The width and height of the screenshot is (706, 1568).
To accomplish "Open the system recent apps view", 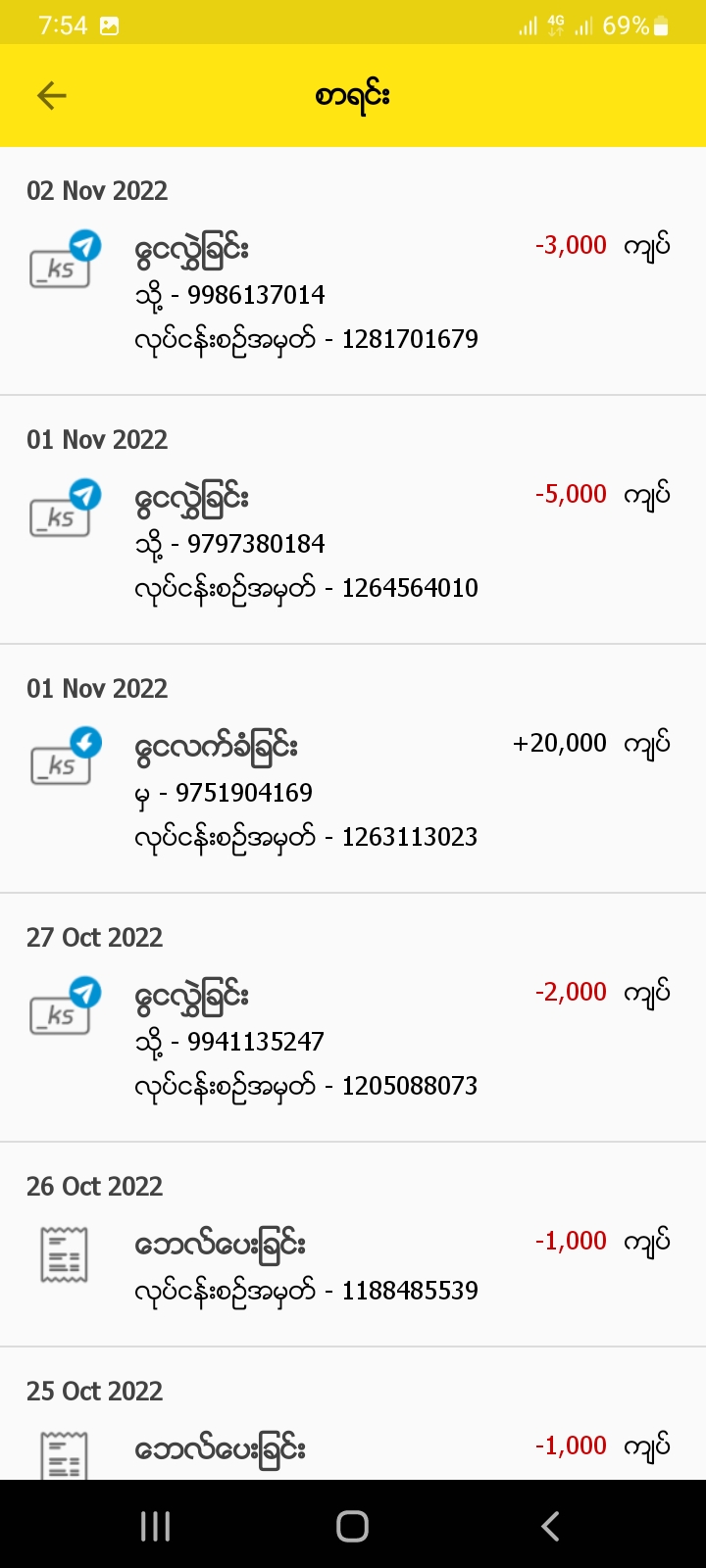I will (x=156, y=1526).
